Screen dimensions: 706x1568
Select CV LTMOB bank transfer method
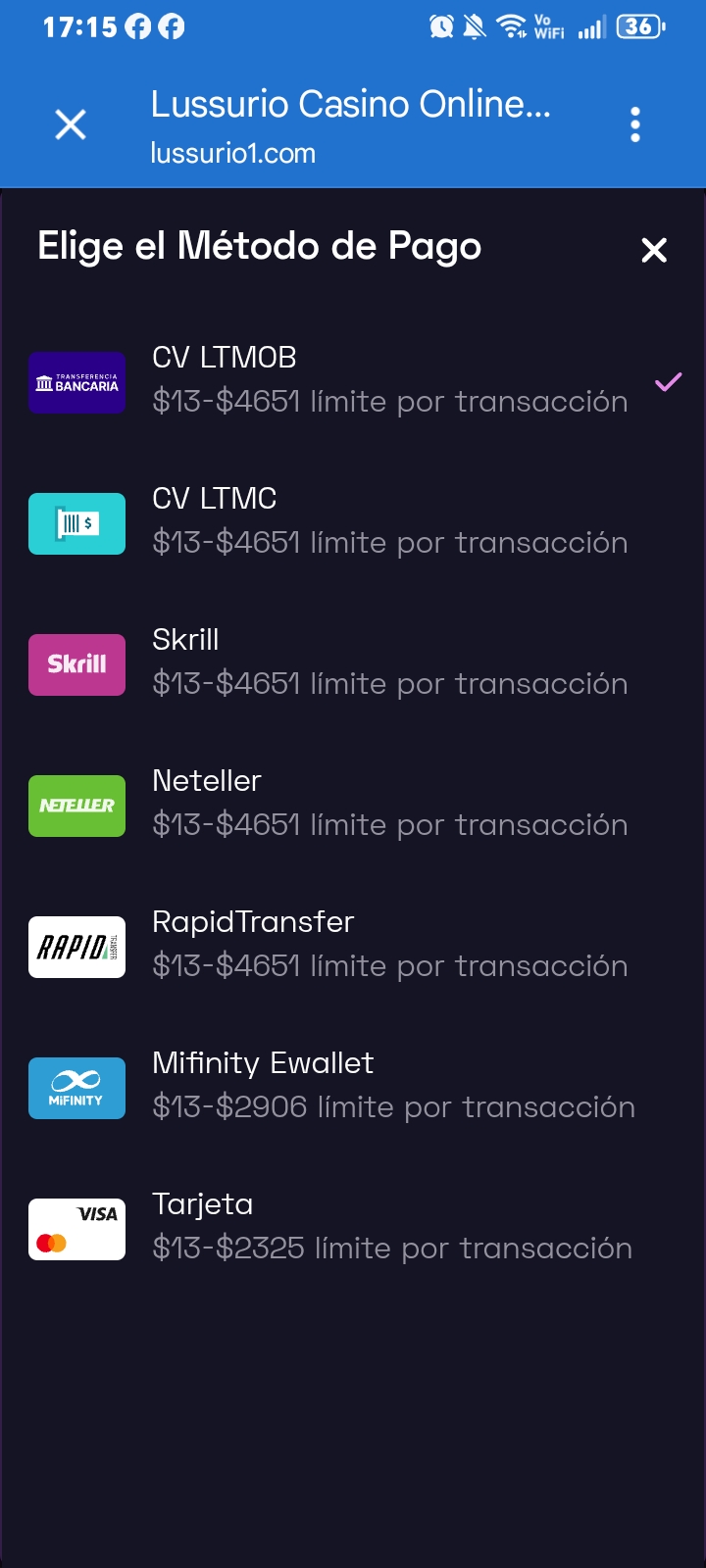(x=353, y=382)
